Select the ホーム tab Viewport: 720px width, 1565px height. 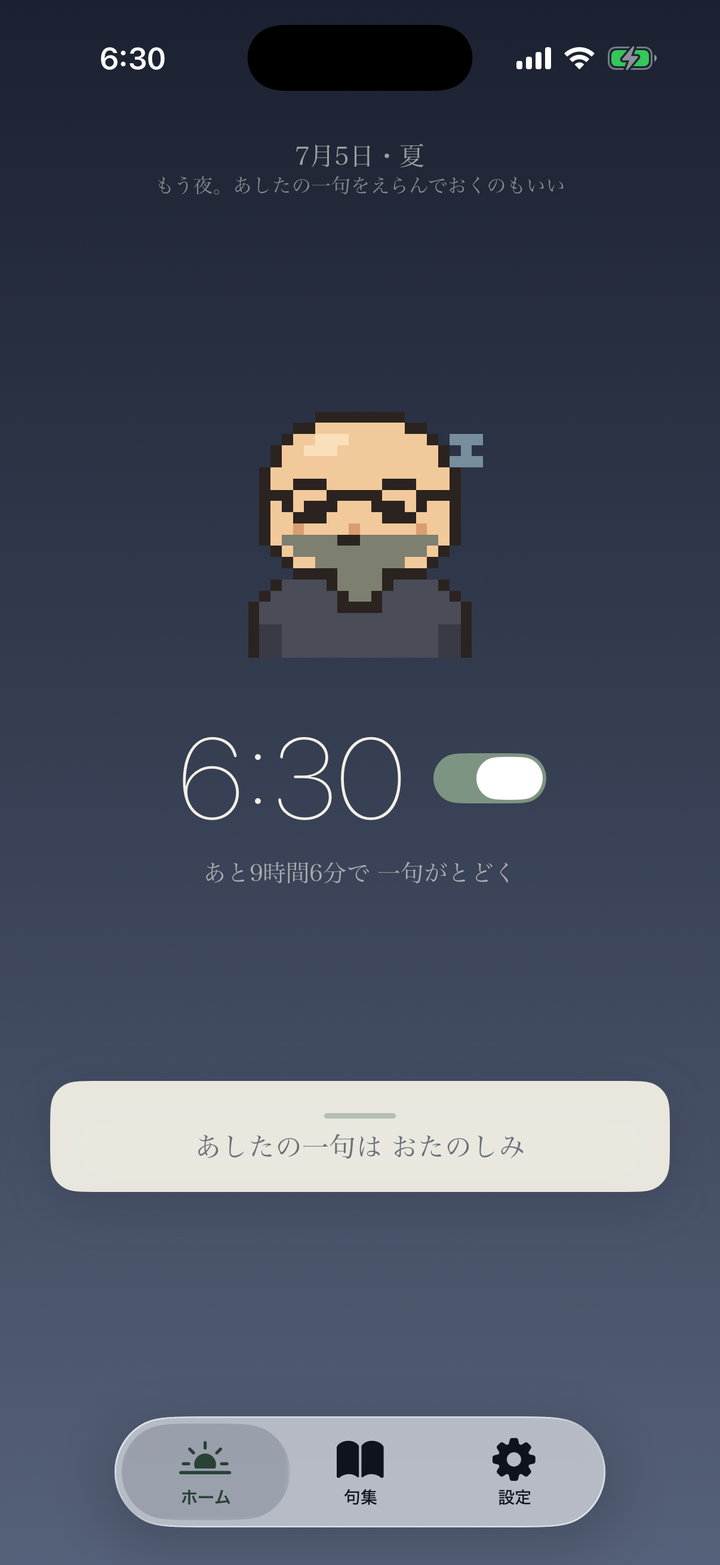pyautogui.click(x=205, y=1472)
